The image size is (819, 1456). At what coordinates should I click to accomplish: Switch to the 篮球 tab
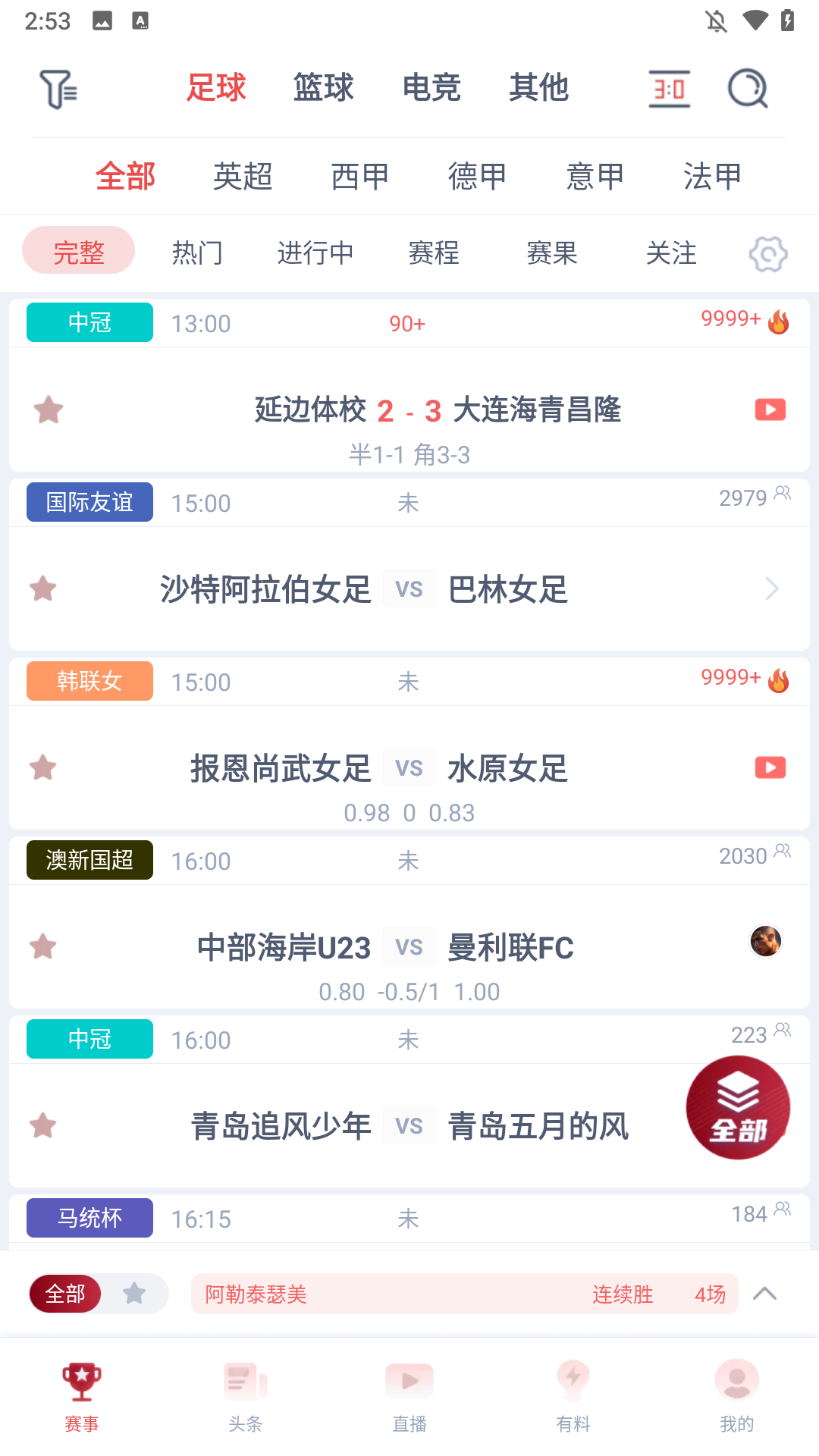[x=322, y=88]
